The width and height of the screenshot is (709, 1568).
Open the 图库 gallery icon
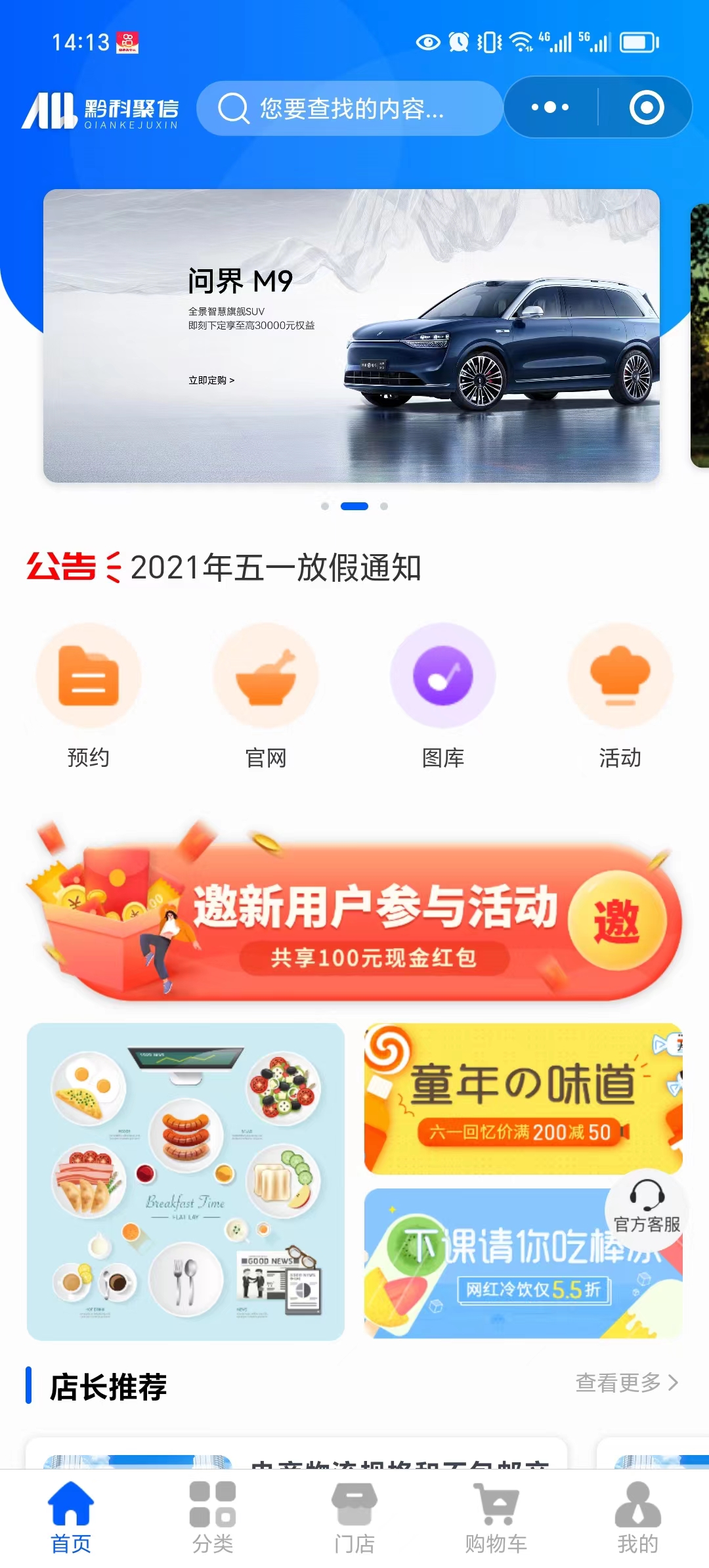(x=442, y=675)
